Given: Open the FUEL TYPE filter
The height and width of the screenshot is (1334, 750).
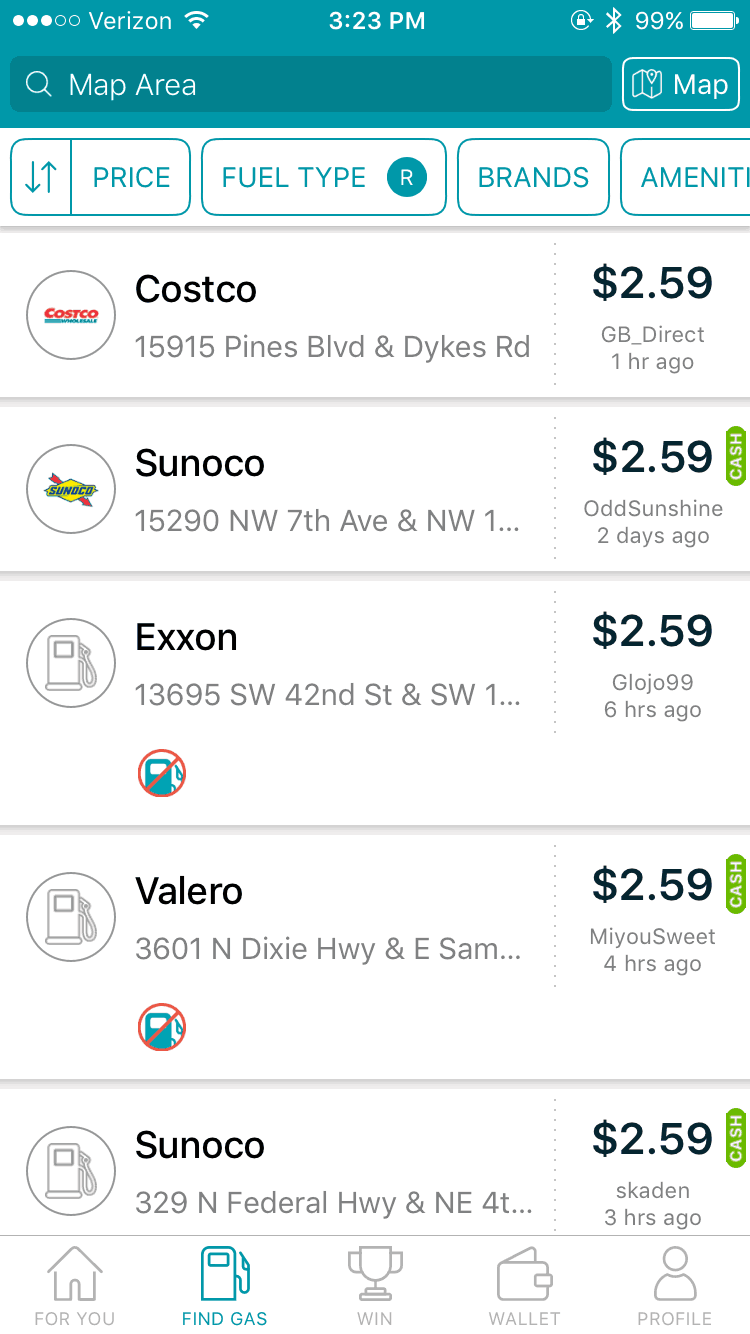Looking at the screenshot, I should point(323,177).
